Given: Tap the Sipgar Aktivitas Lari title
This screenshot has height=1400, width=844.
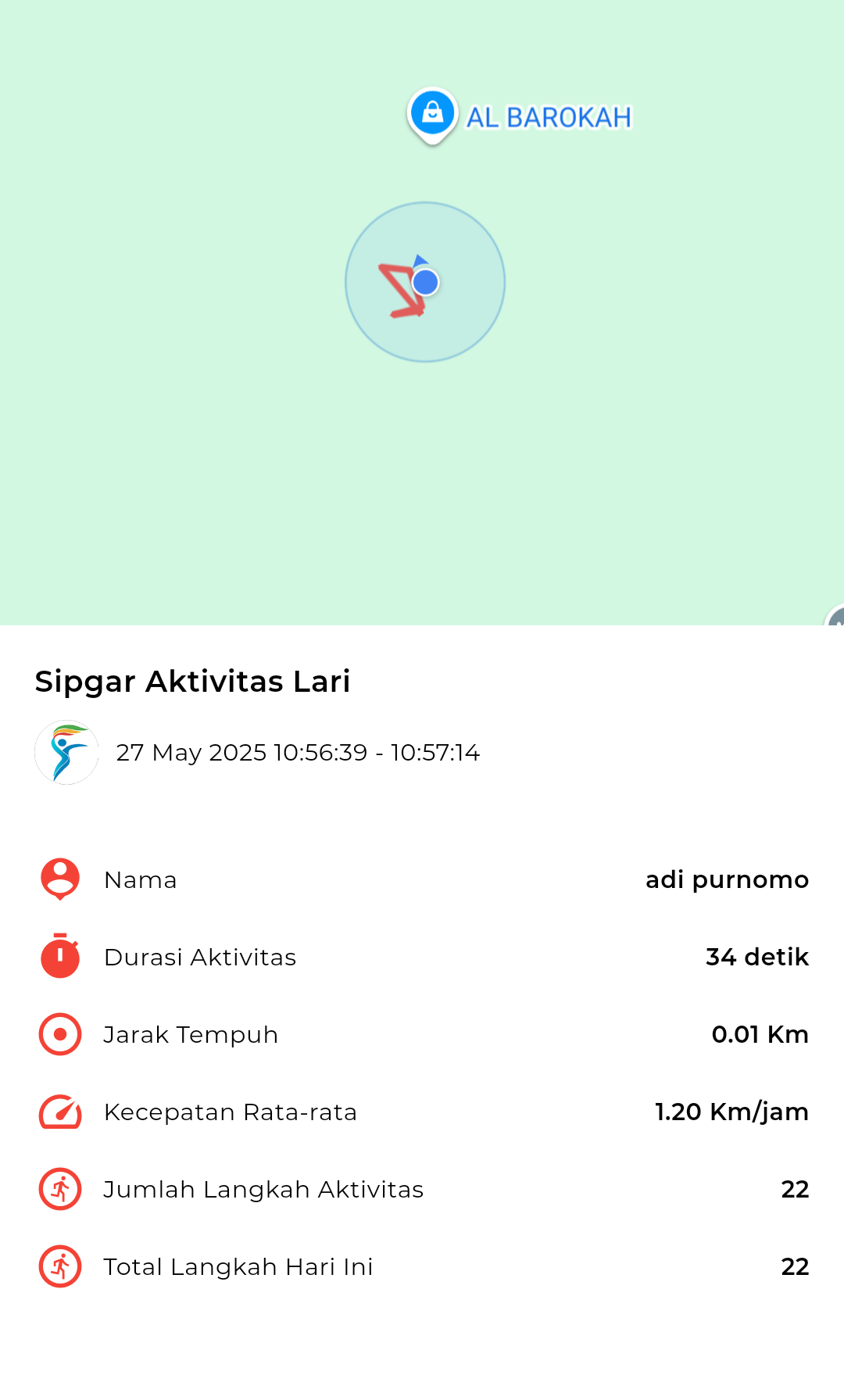Looking at the screenshot, I should pyautogui.click(x=192, y=681).
